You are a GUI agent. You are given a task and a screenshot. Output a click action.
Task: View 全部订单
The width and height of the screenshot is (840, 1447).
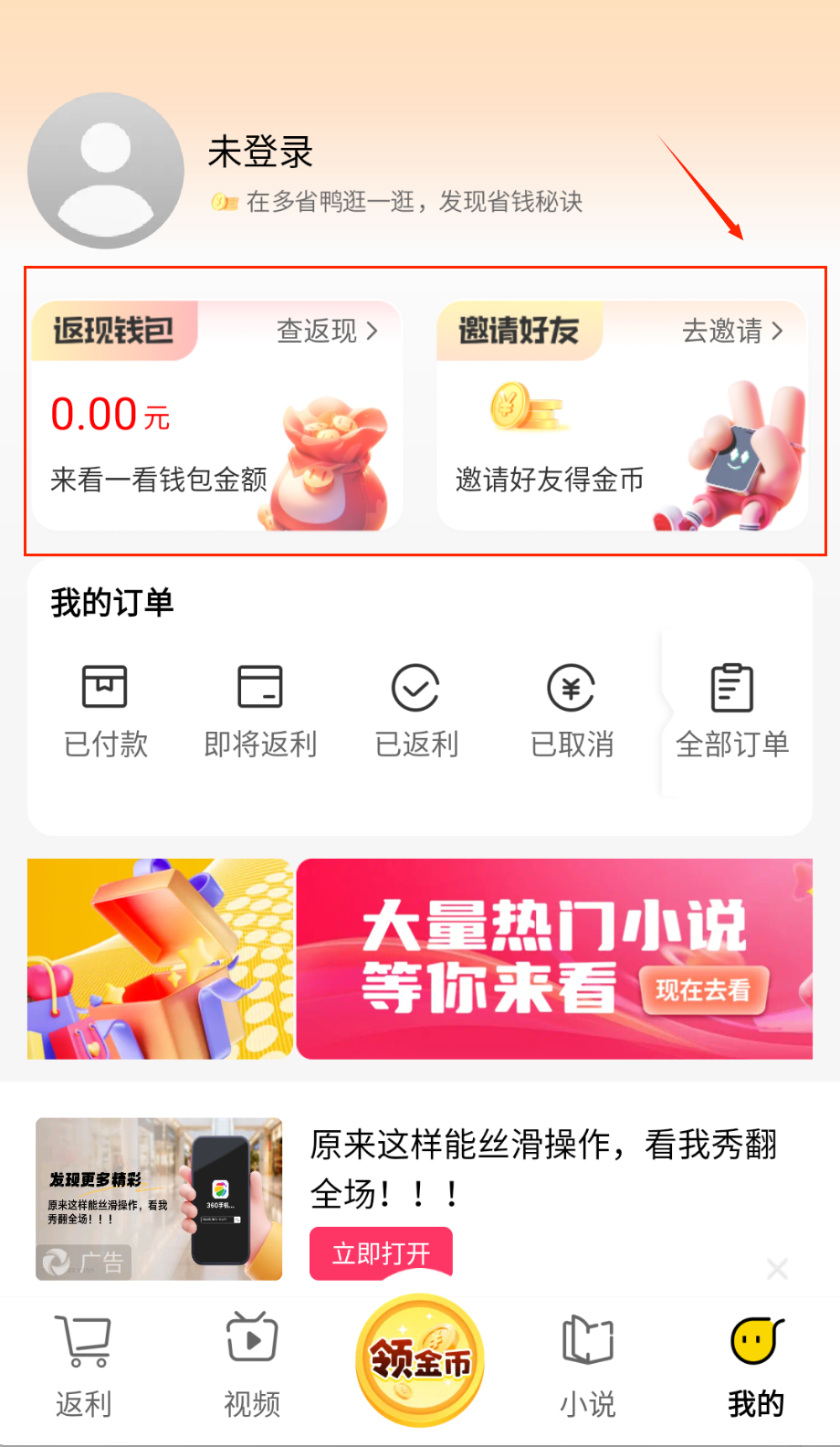pyautogui.click(x=732, y=712)
